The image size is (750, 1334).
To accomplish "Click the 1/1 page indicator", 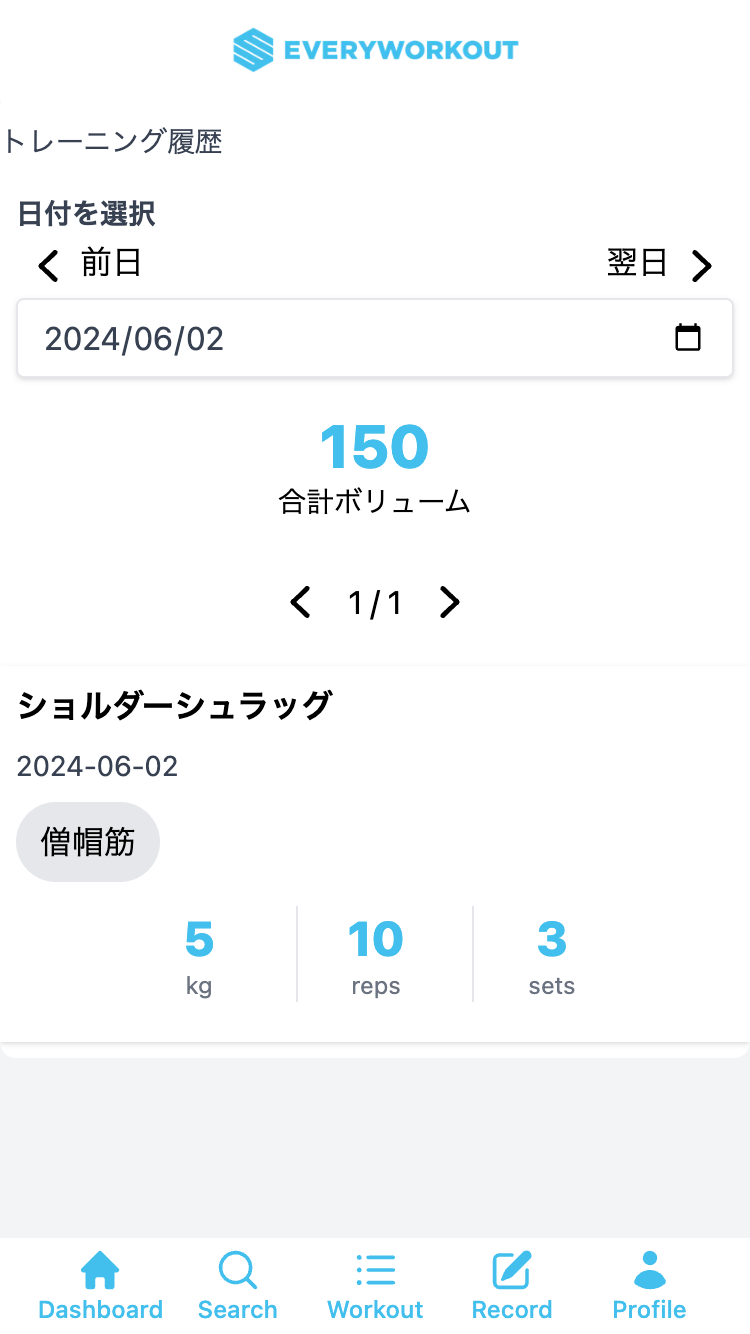I will pos(375,602).
